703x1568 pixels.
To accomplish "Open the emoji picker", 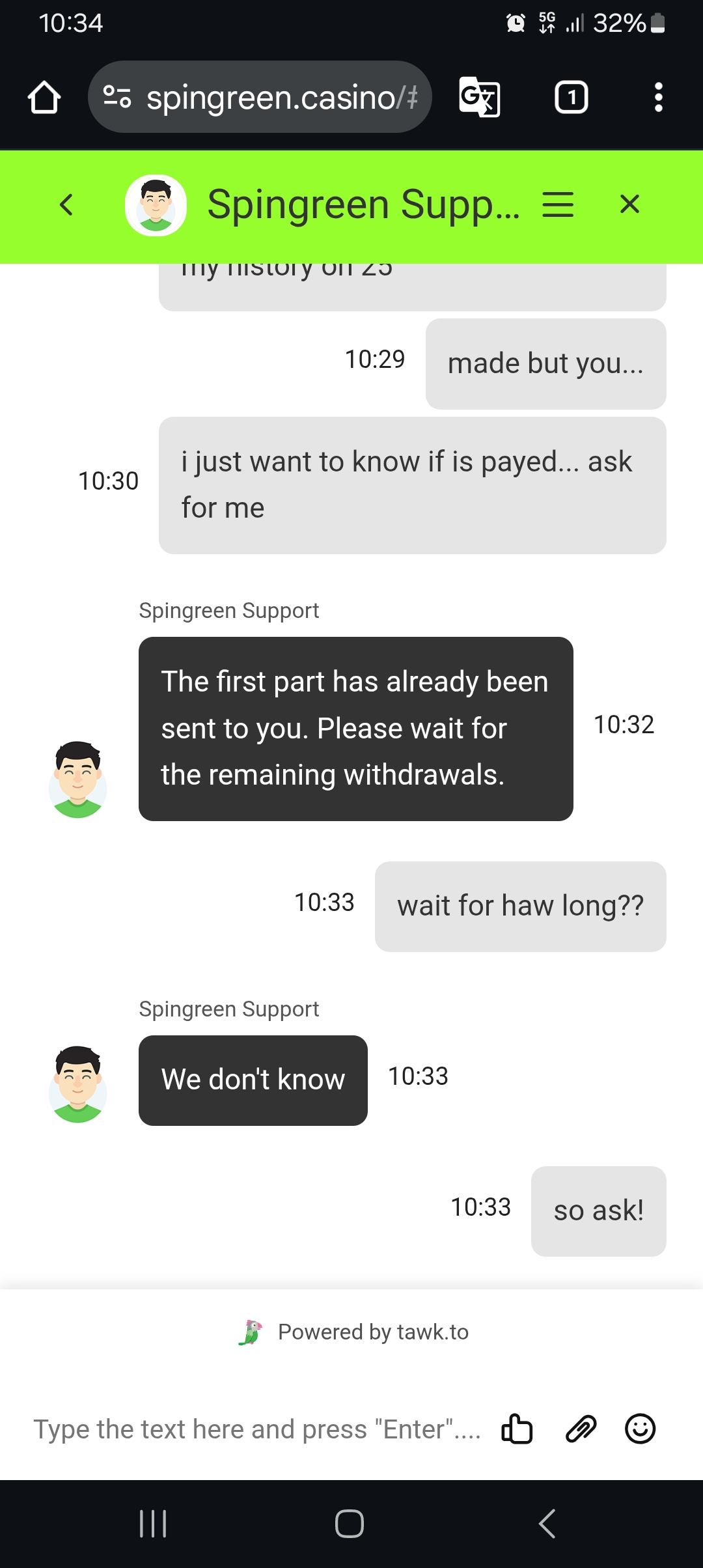I will pos(640,1429).
